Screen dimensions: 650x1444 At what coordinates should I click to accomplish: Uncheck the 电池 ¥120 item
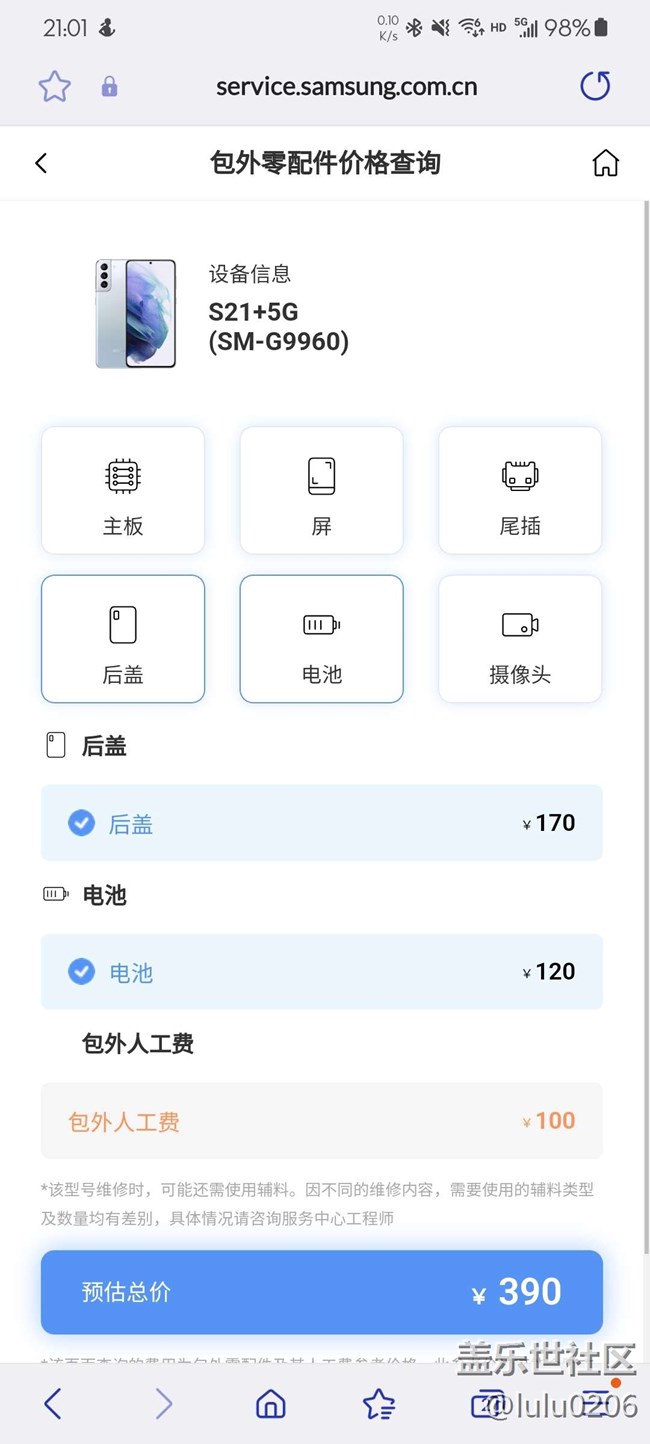[x=81, y=972]
